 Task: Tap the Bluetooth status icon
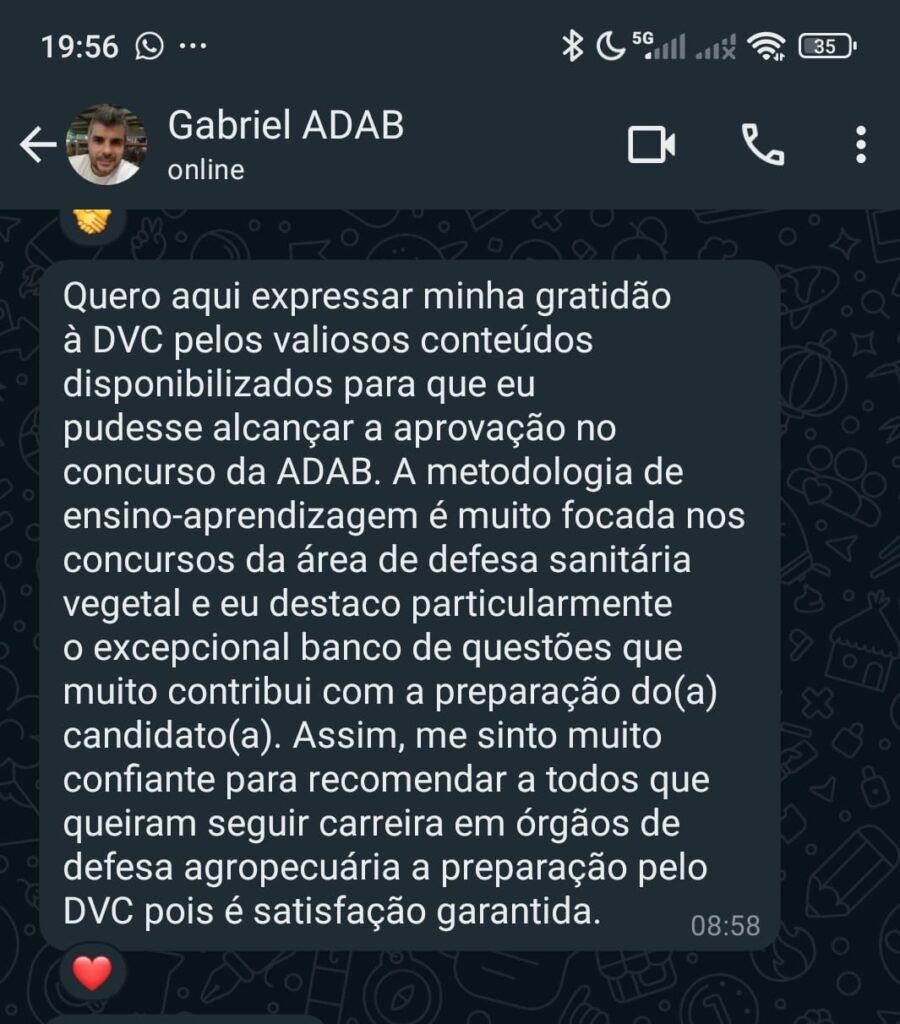pyautogui.click(x=574, y=44)
